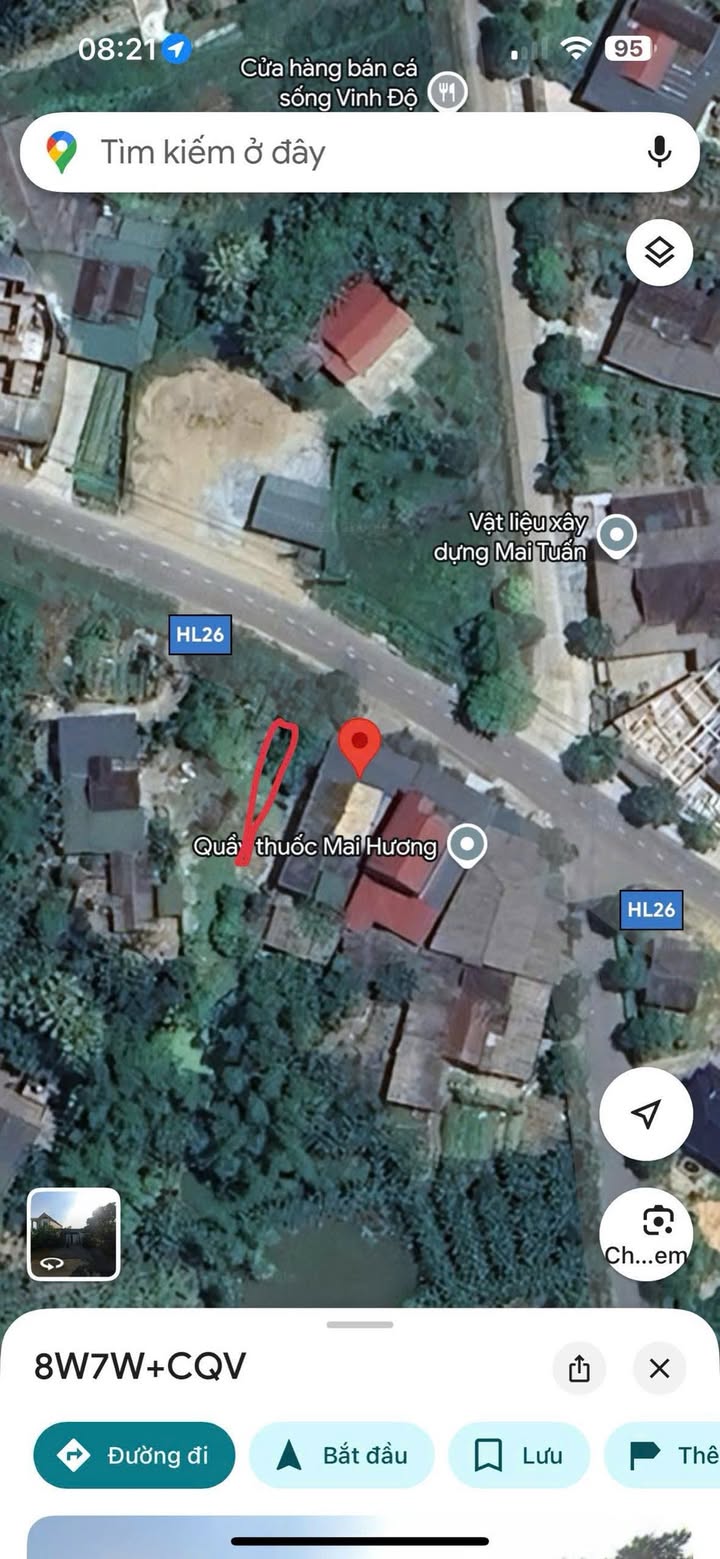
Task: Open the map layers selector
Action: pyautogui.click(x=659, y=254)
